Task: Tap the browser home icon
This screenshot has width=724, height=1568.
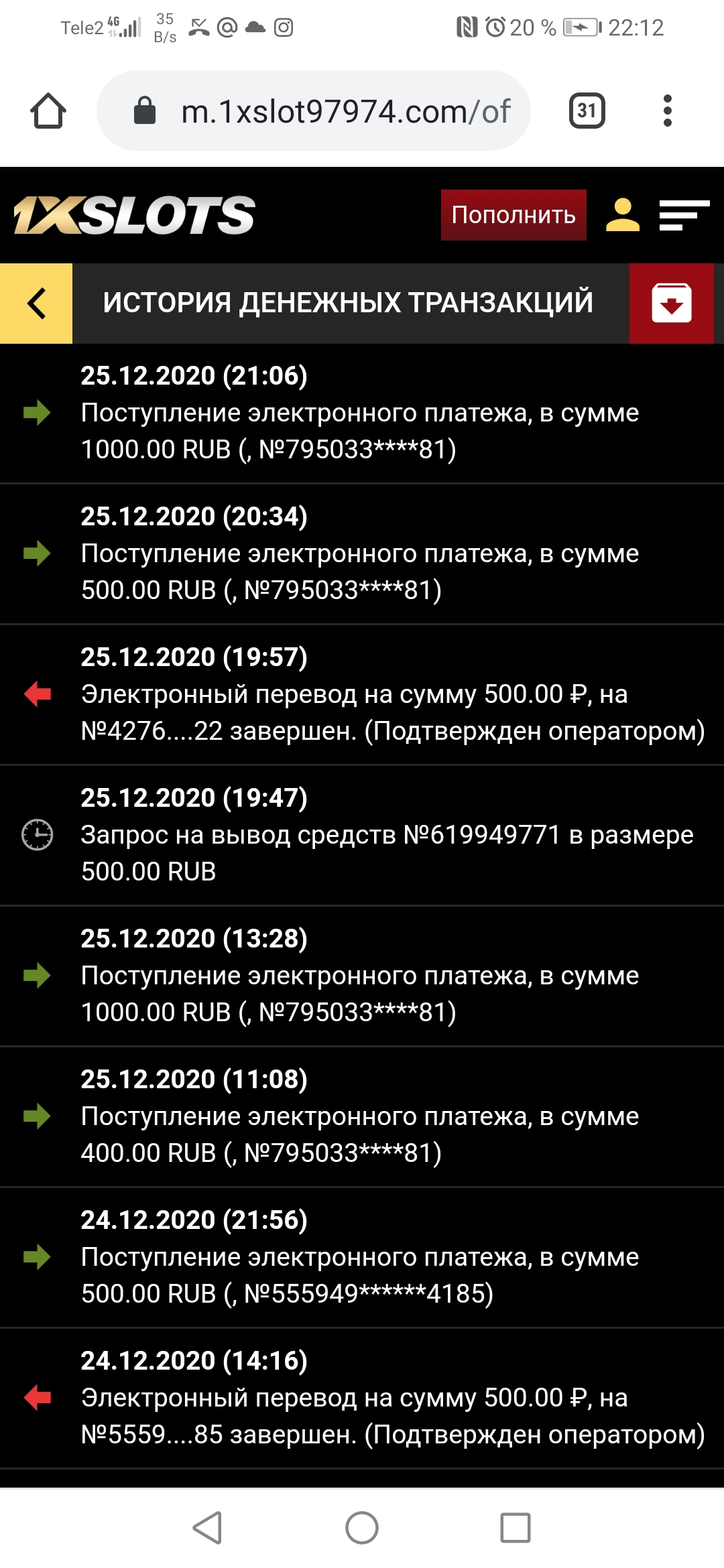Action: (48, 111)
